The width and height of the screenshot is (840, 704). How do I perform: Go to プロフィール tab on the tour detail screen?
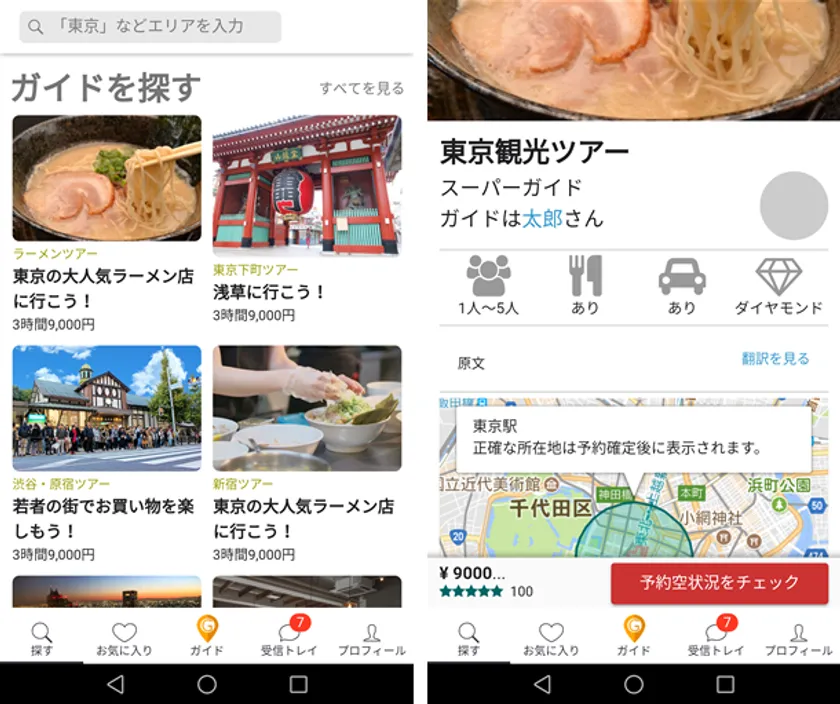point(798,638)
